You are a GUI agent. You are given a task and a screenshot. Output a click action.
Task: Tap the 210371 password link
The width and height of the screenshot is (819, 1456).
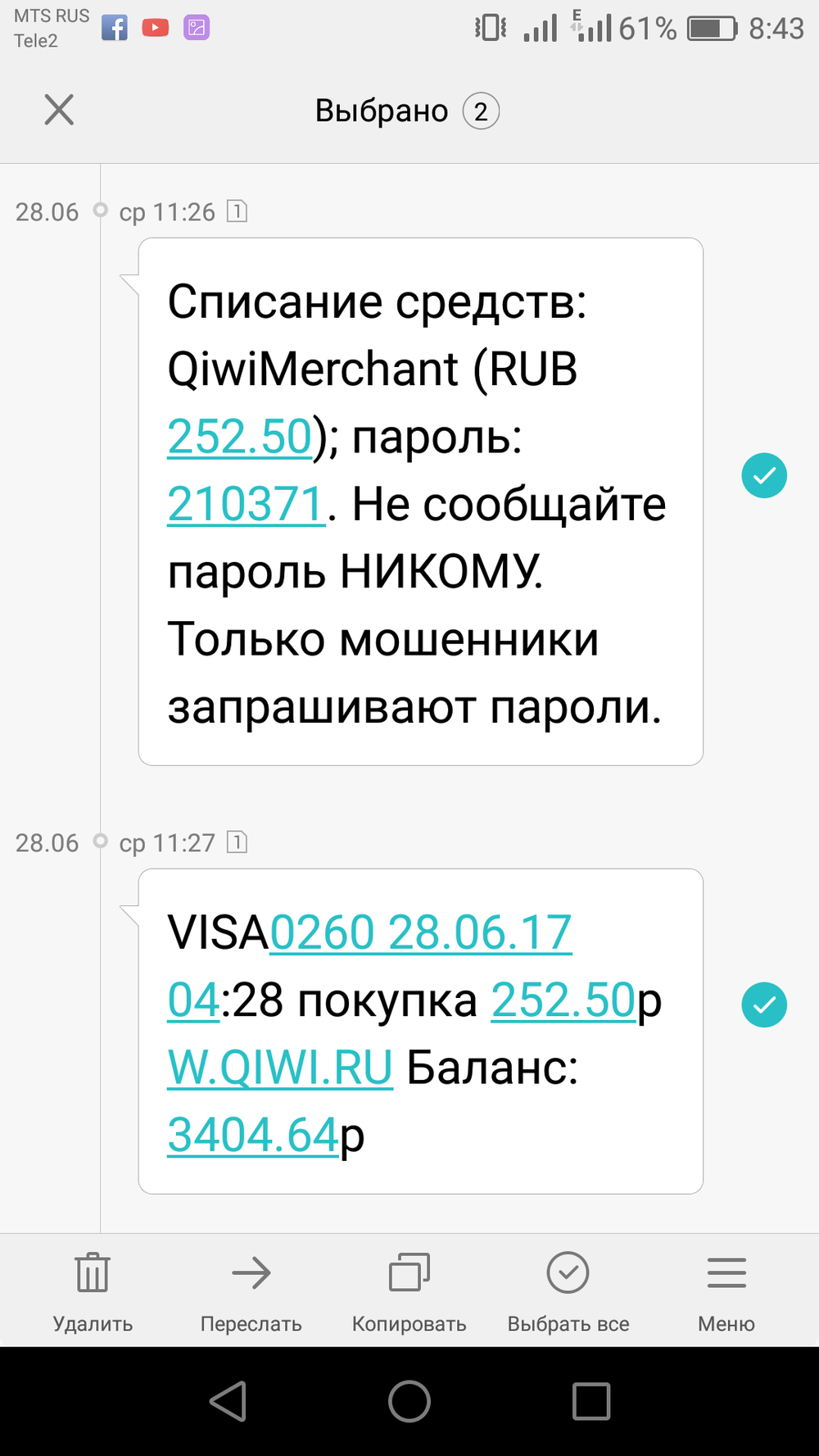point(247,504)
